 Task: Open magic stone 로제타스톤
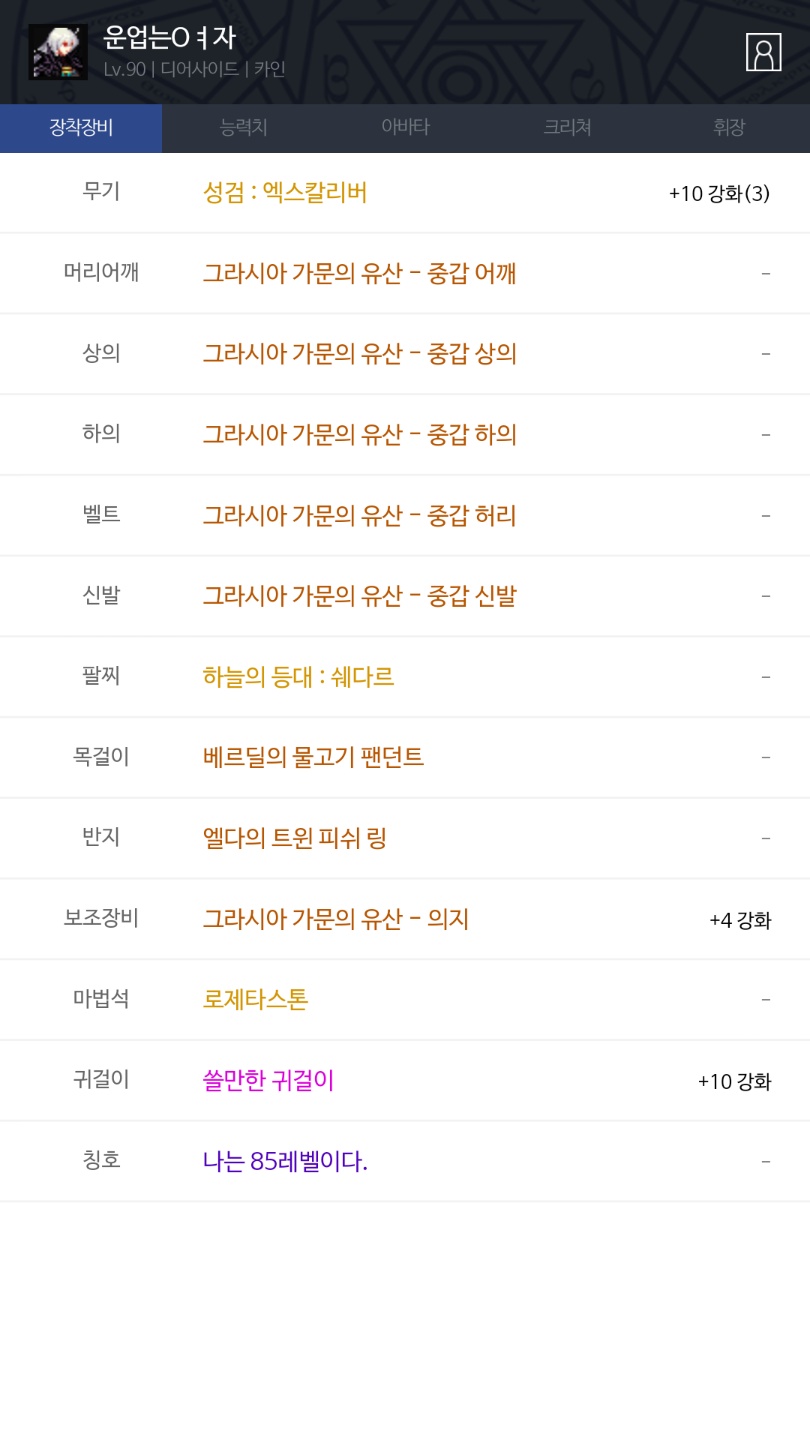point(255,999)
